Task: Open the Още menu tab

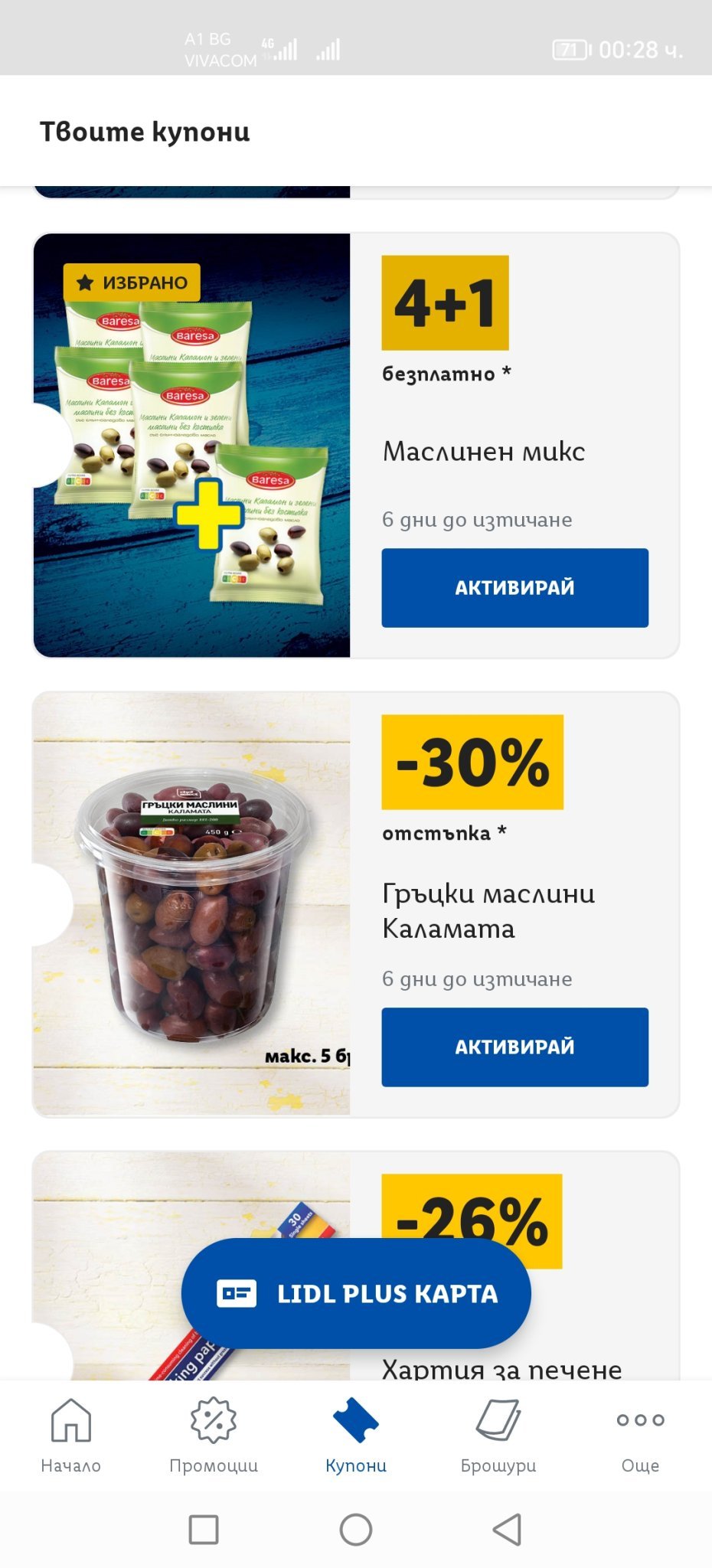Action: coord(641,1436)
